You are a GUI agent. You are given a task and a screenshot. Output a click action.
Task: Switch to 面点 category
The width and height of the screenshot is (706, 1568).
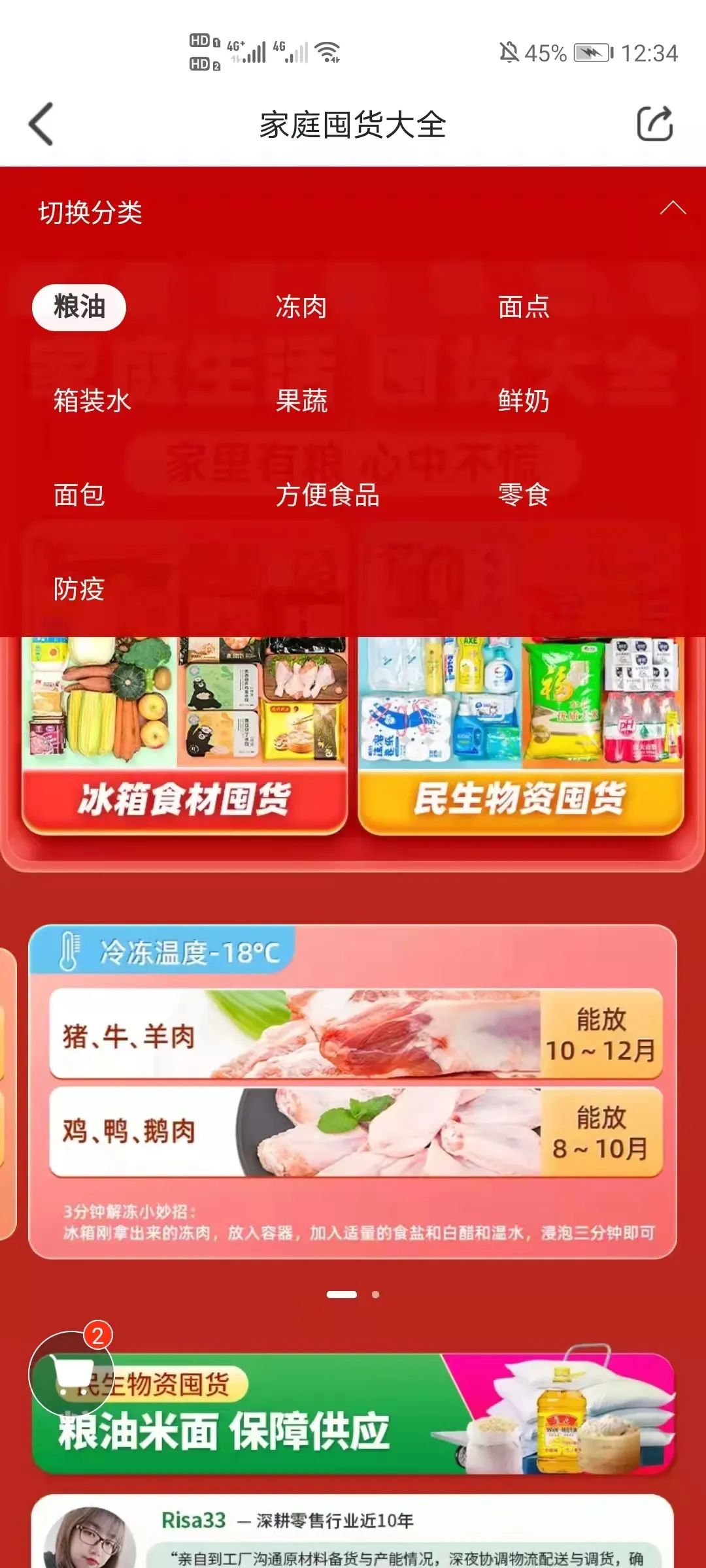(524, 307)
